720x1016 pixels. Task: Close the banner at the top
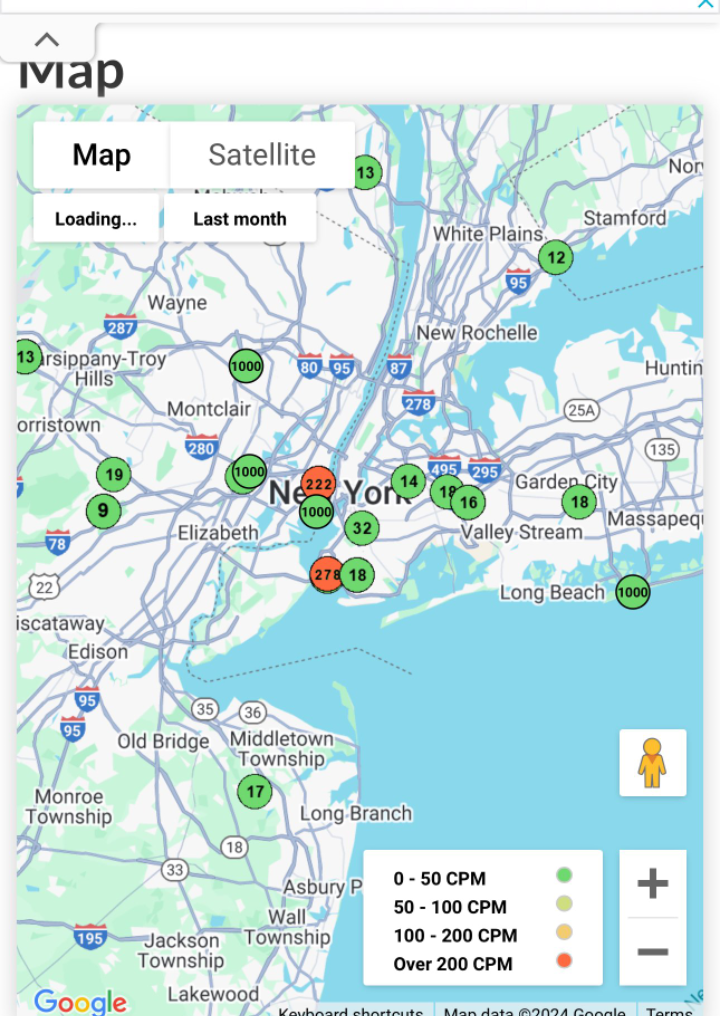705,4
